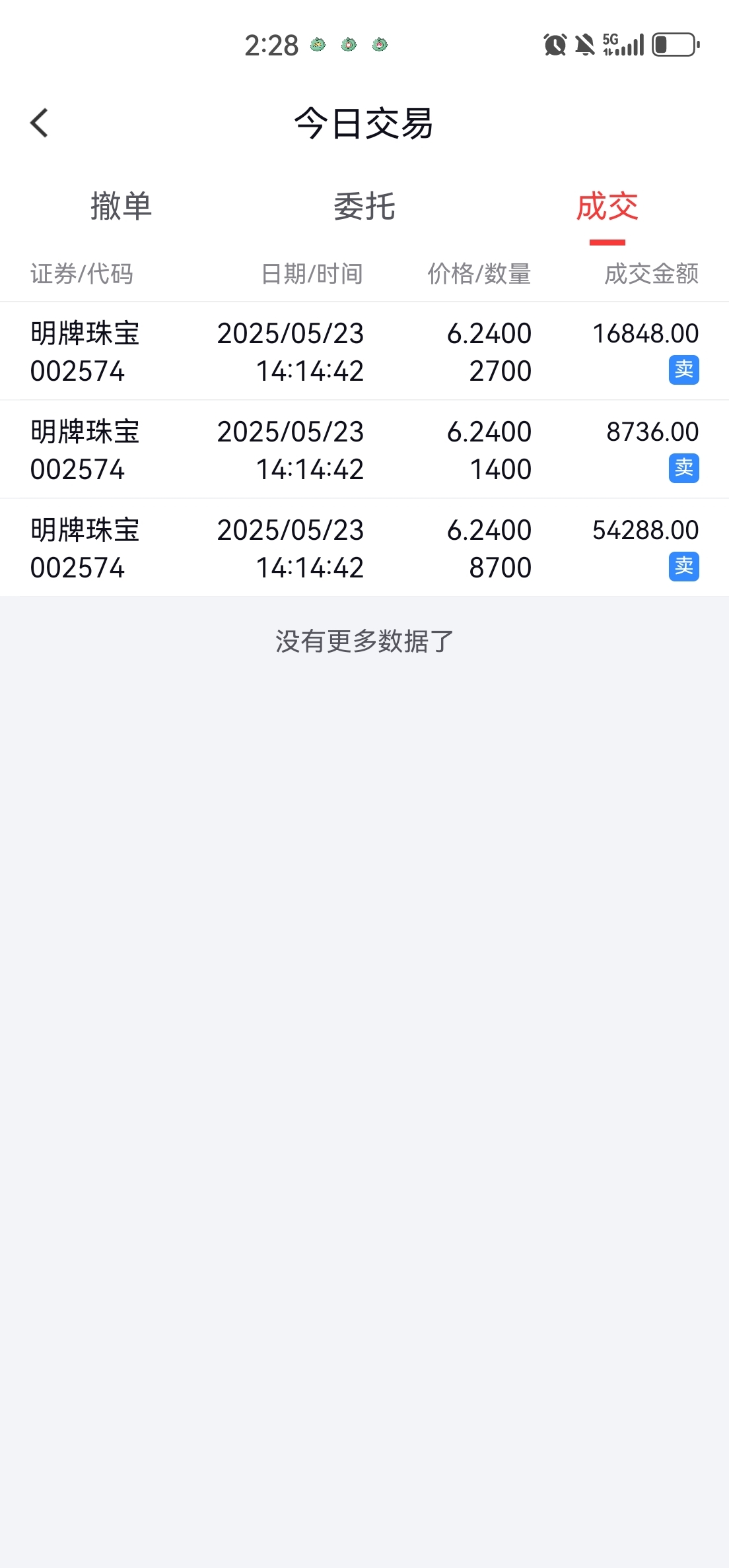Open the 8736.00 sell trade record

364,449
